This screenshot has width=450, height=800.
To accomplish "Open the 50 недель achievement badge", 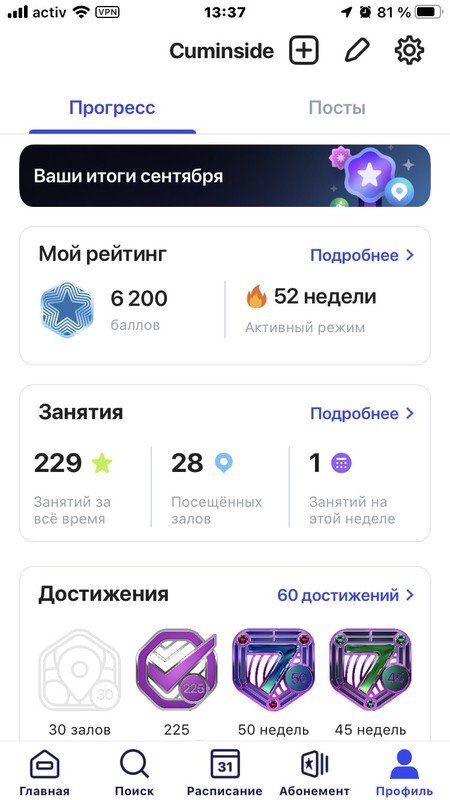I will (273, 671).
